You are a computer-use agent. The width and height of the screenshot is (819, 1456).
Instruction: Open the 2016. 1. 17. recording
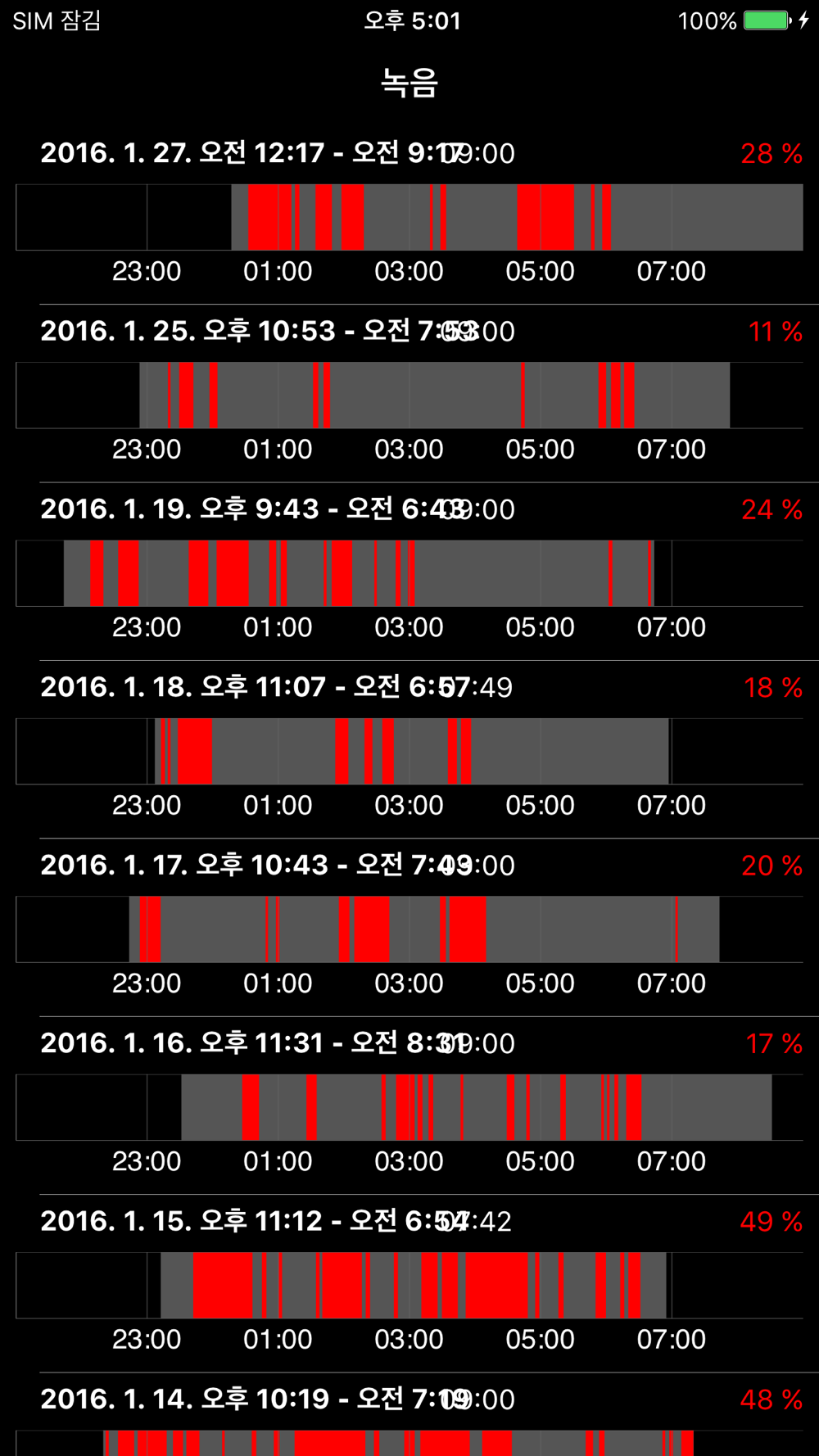pos(409,928)
